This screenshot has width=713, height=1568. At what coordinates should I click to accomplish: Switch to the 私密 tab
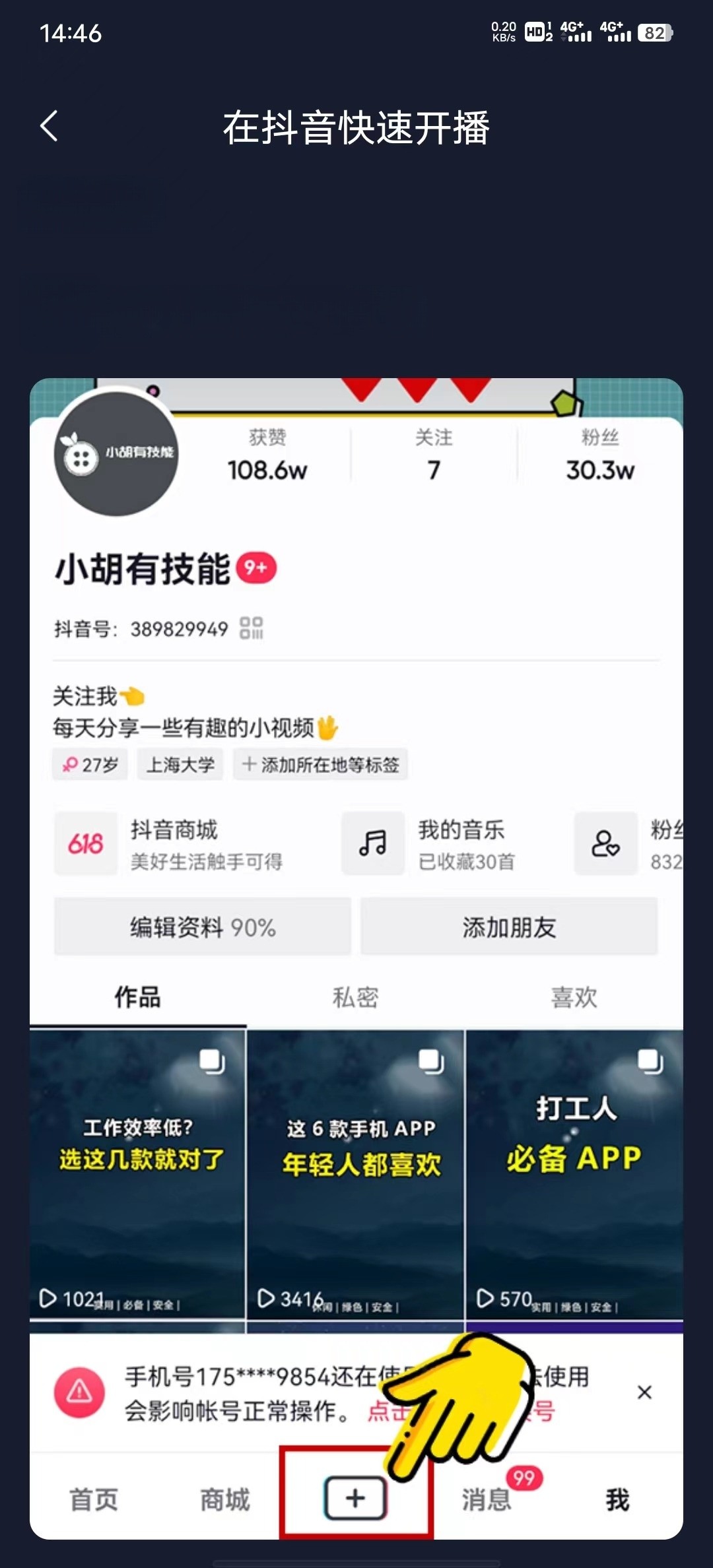coord(356,998)
